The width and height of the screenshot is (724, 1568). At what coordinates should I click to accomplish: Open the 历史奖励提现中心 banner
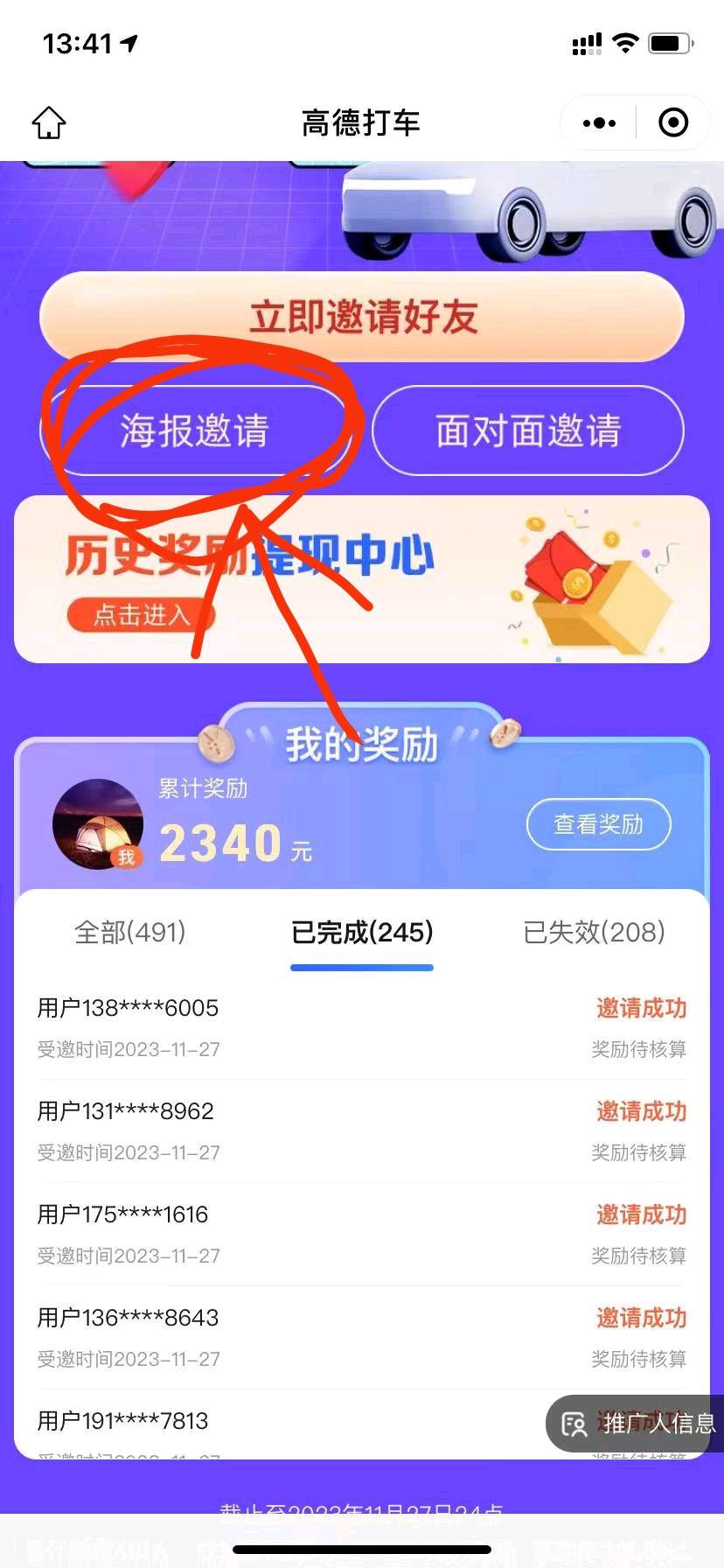pyautogui.click(x=362, y=579)
